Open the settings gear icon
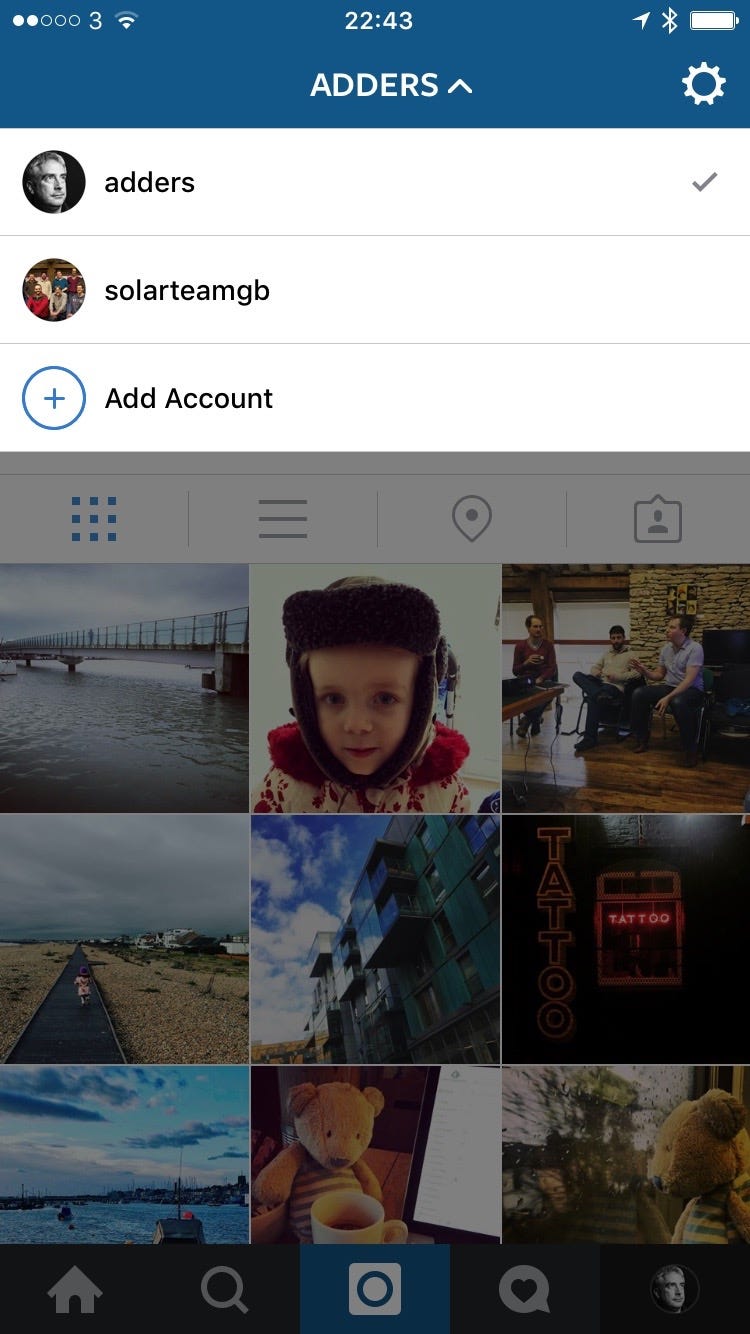The height and width of the screenshot is (1334, 750). coord(703,85)
